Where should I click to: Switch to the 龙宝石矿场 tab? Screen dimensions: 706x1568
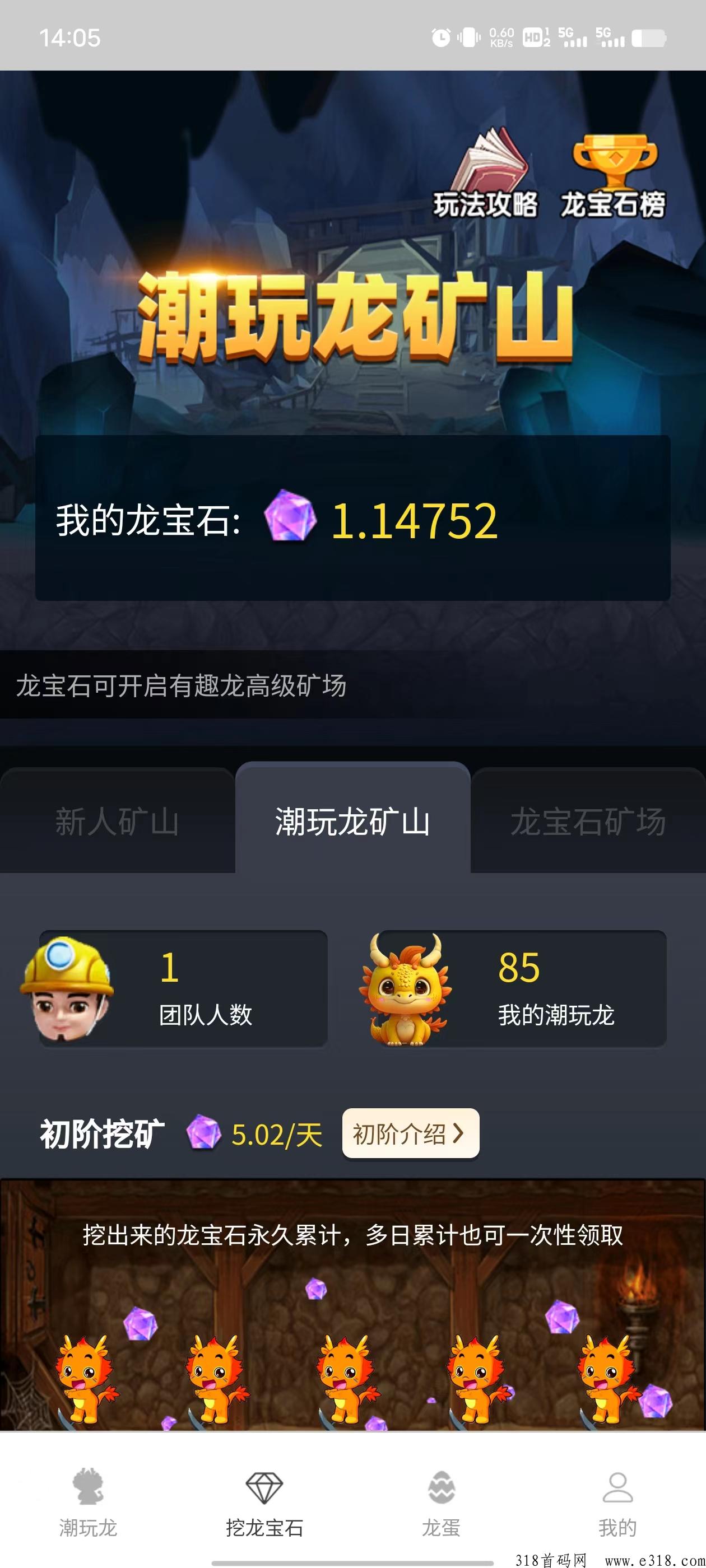click(588, 822)
